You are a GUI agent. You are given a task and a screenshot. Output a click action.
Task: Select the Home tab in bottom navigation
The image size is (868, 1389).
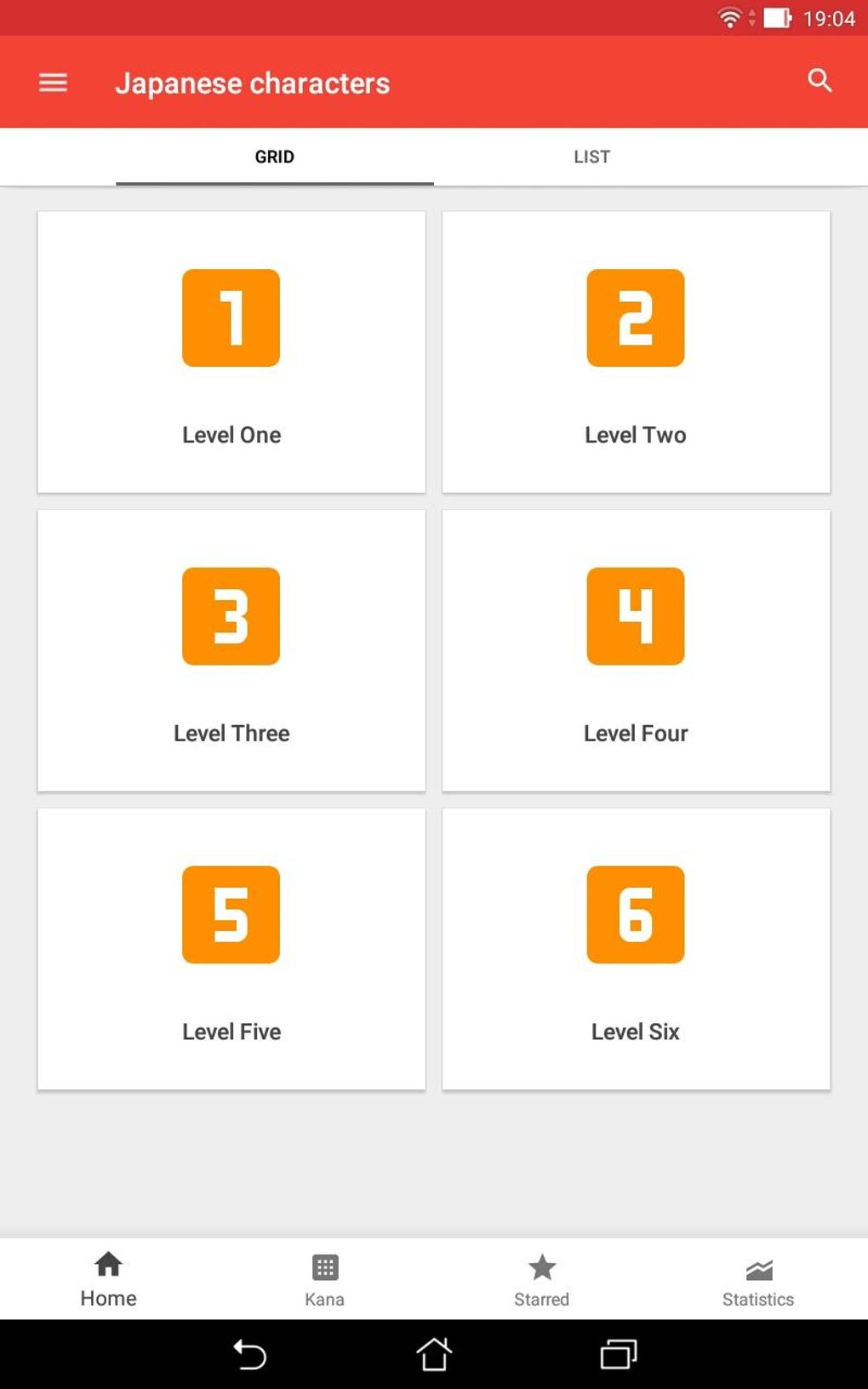click(x=108, y=1279)
